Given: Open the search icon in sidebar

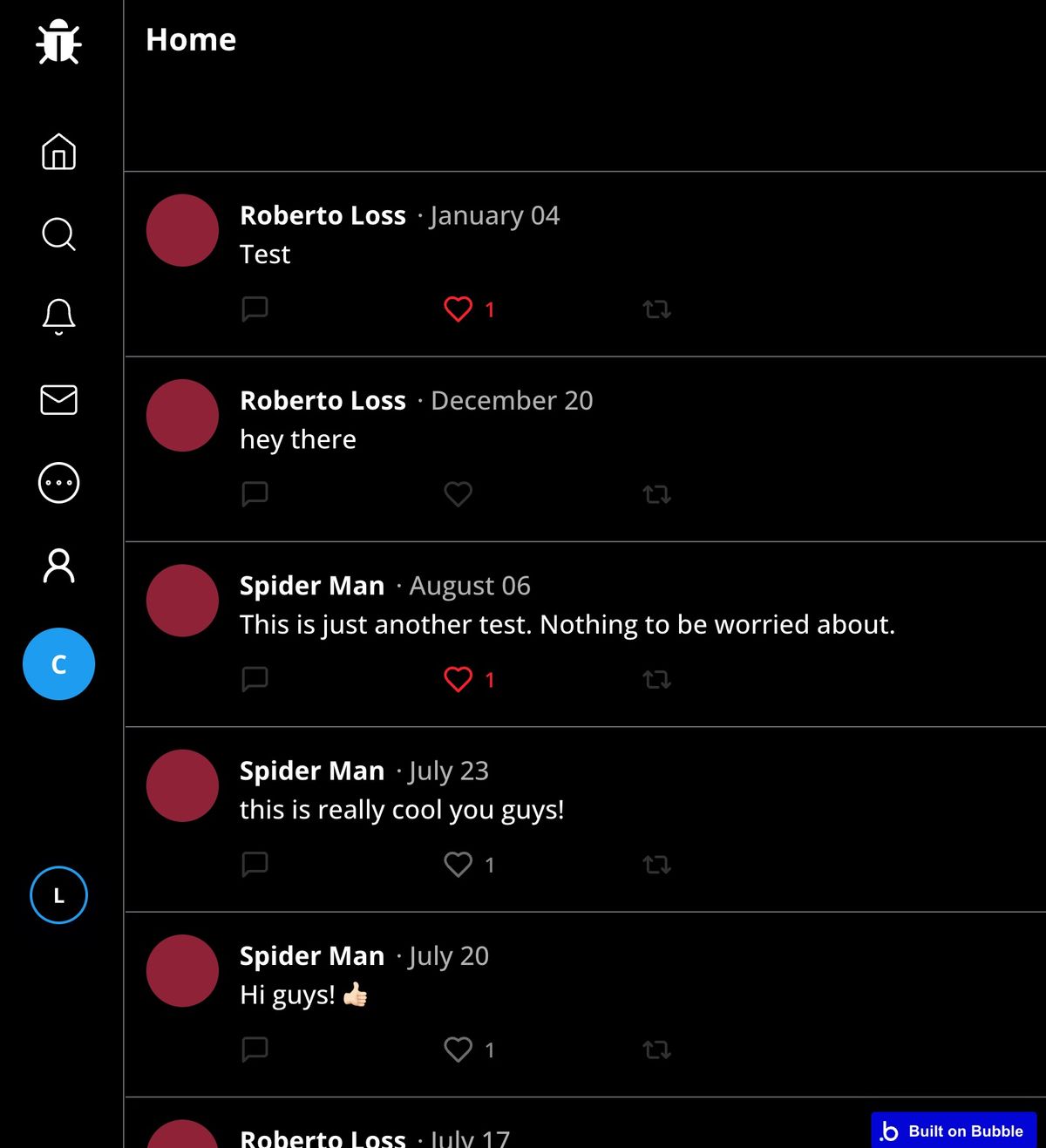Looking at the screenshot, I should point(58,234).
